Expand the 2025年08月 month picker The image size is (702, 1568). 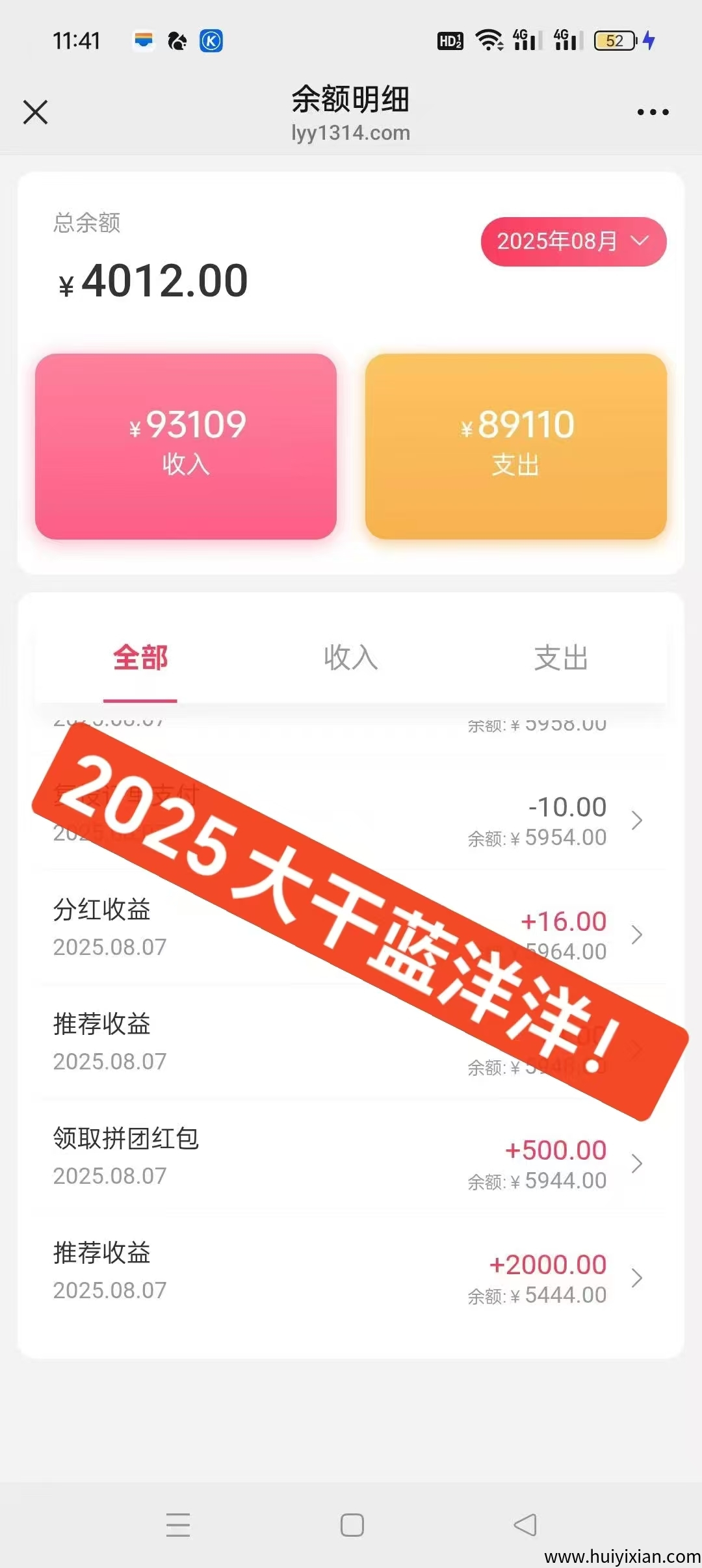pos(573,242)
